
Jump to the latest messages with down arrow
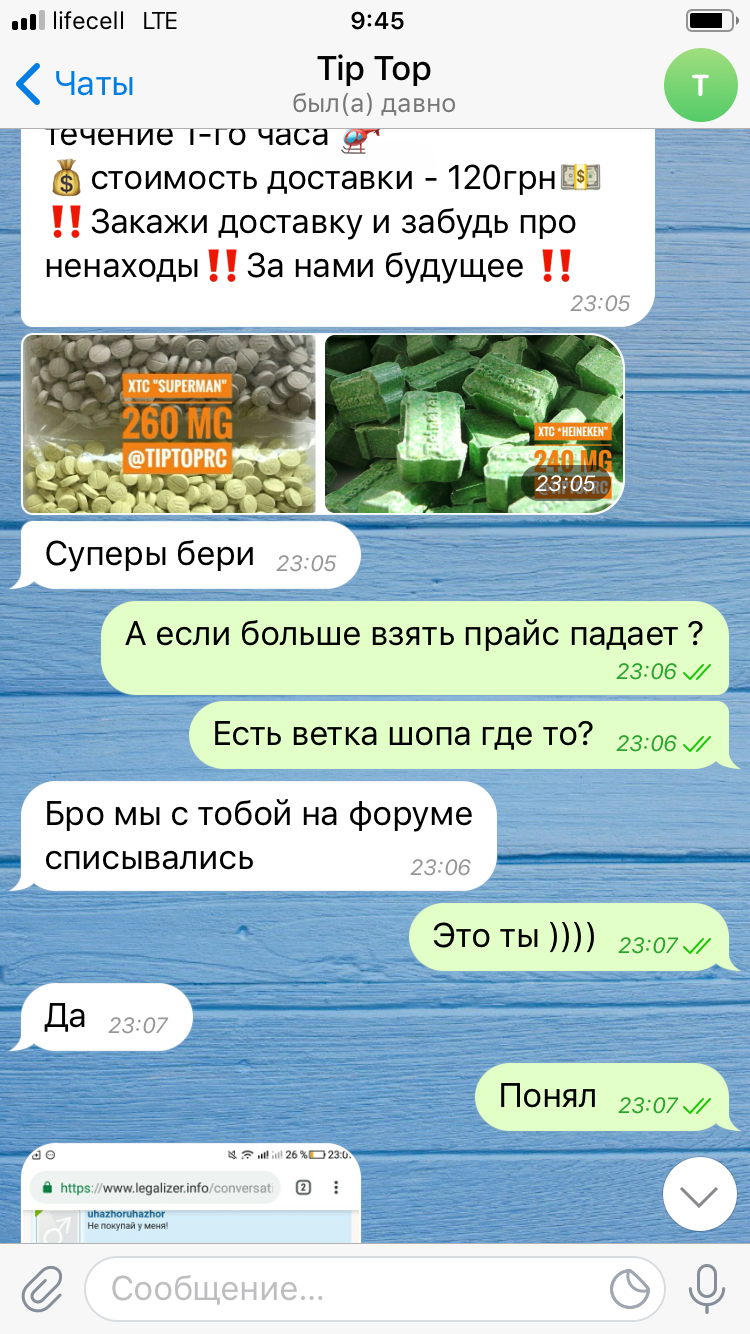click(700, 1194)
